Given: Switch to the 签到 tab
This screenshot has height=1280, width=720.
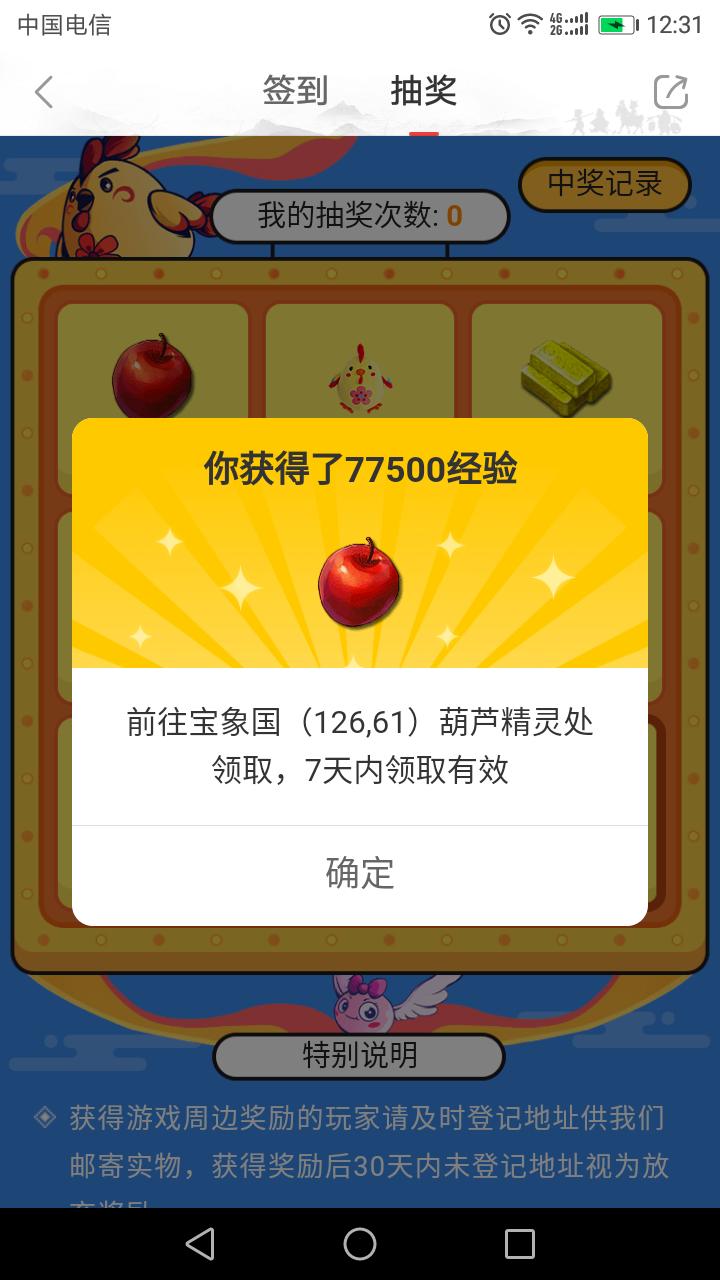Looking at the screenshot, I should point(295,91).
